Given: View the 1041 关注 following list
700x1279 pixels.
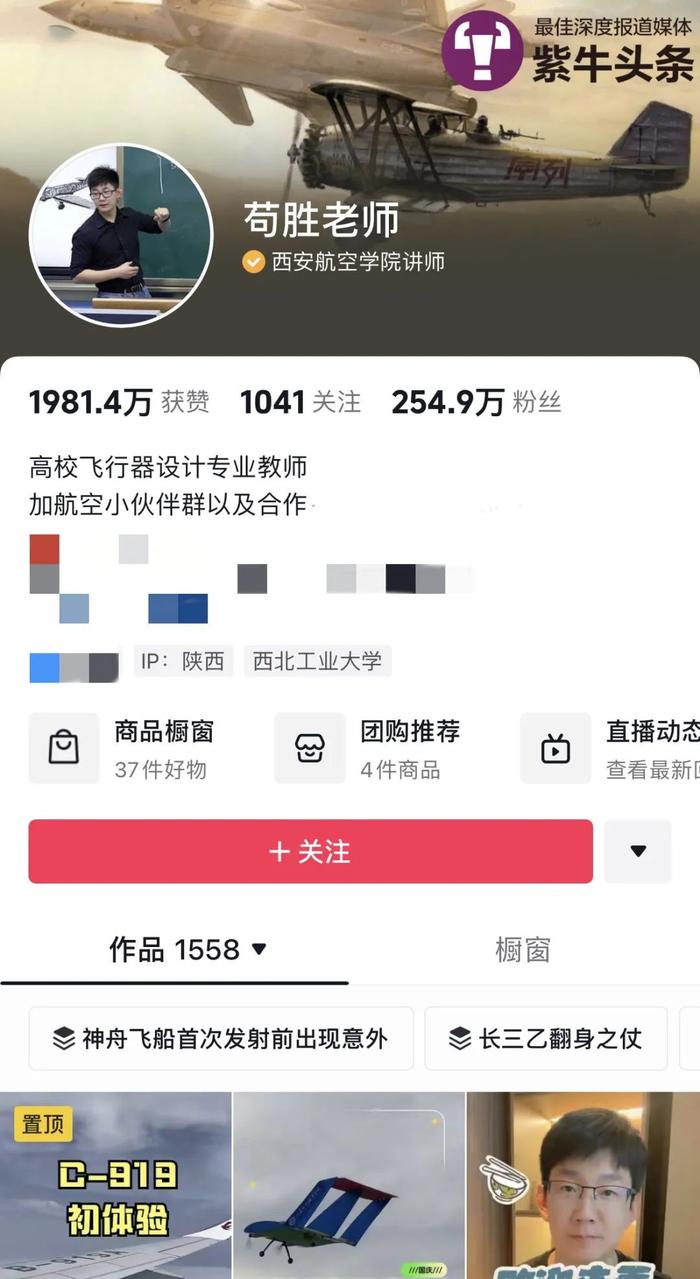Looking at the screenshot, I should pyautogui.click(x=300, y=402).
